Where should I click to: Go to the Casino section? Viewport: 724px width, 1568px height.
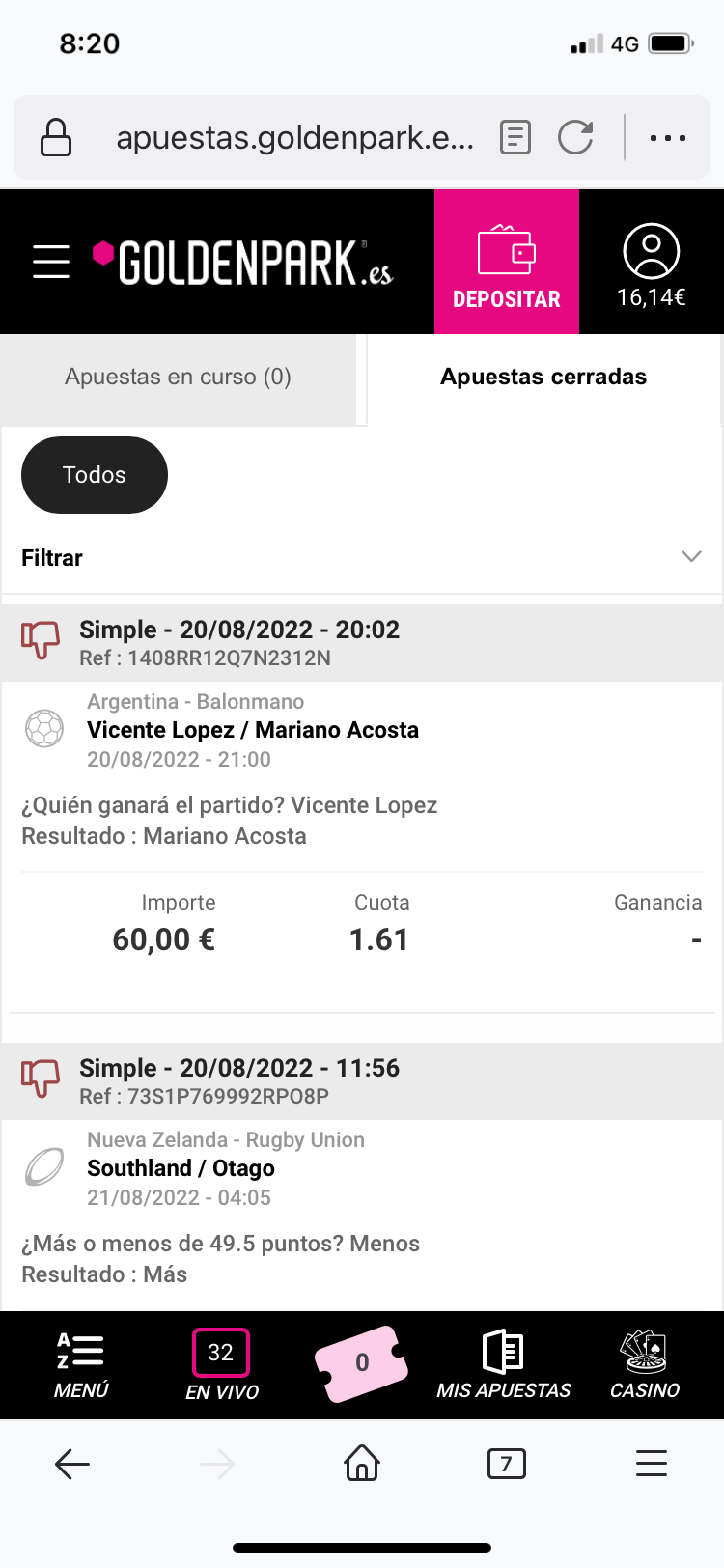click(x=645, y=1365)
